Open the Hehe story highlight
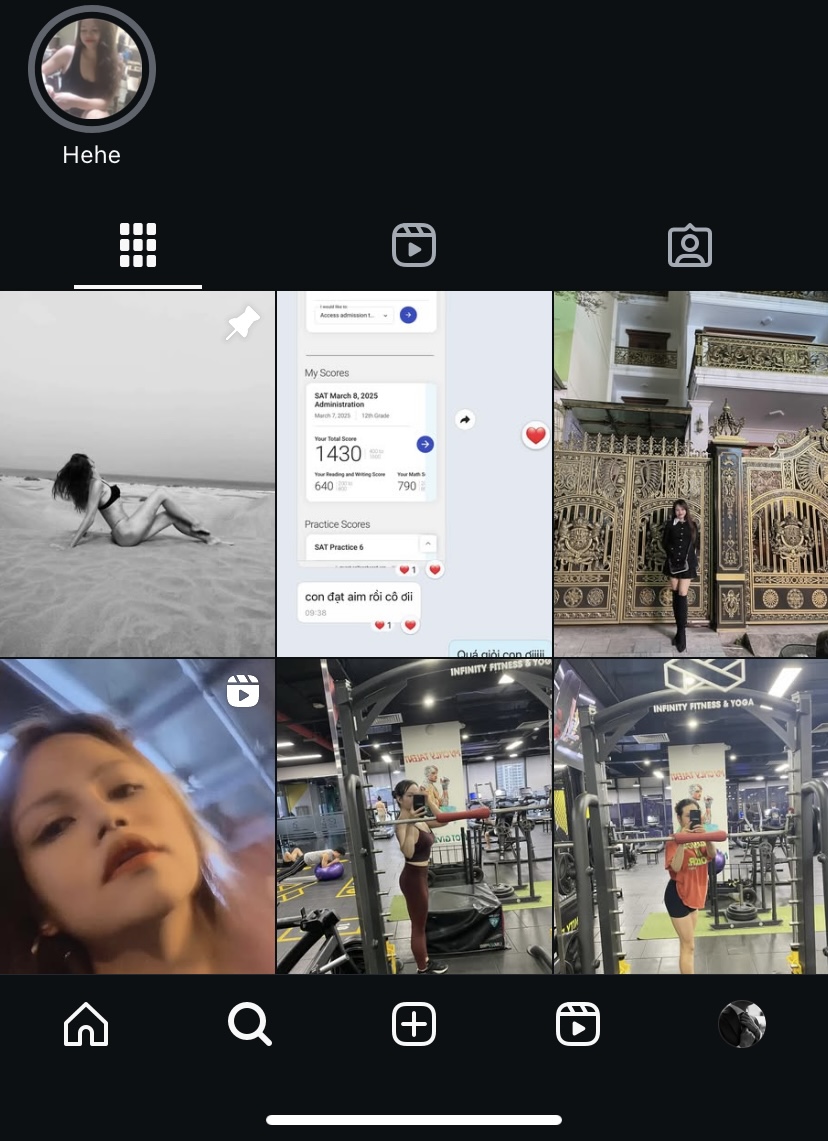Image resolution: width=828 pixels, height=1141 pixels. pos(92,69)
